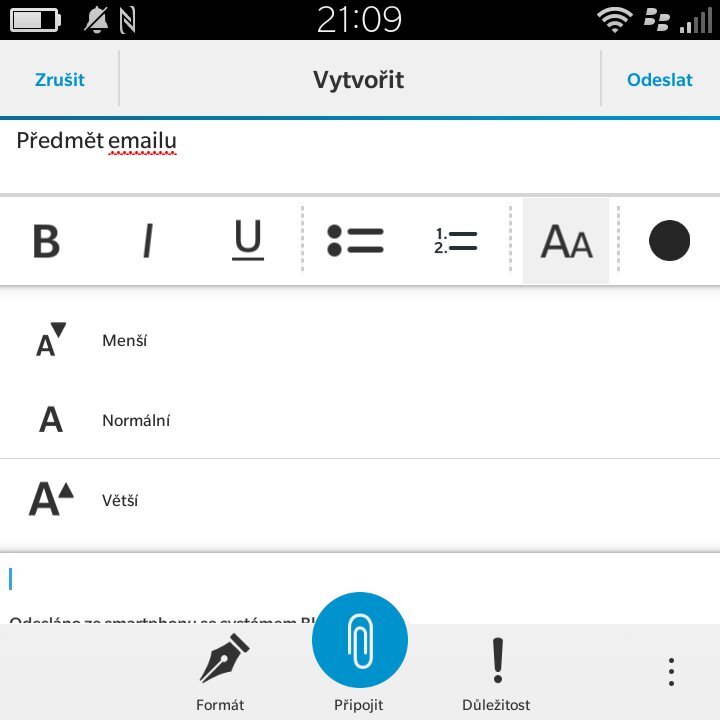
Task: Set message priority via Důležitost
Action: pos(496,673)
